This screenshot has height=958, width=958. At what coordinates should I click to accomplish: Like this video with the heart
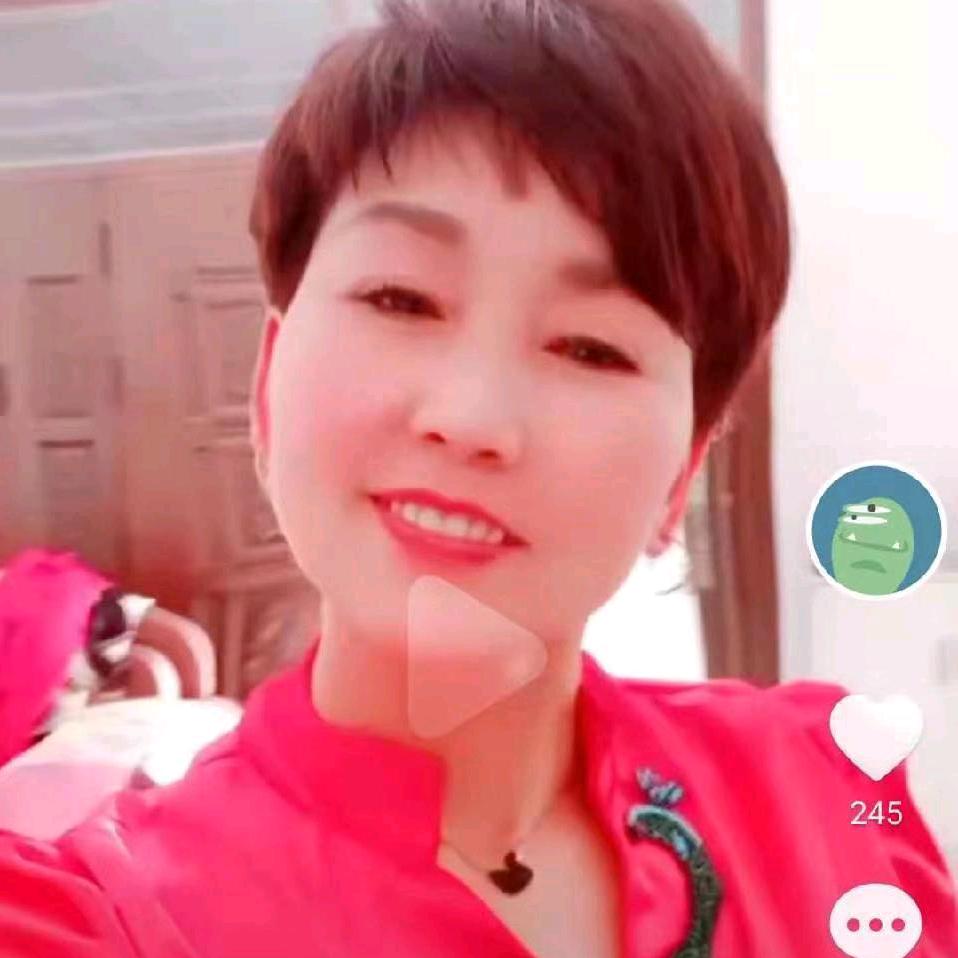[x=876, y=735]
